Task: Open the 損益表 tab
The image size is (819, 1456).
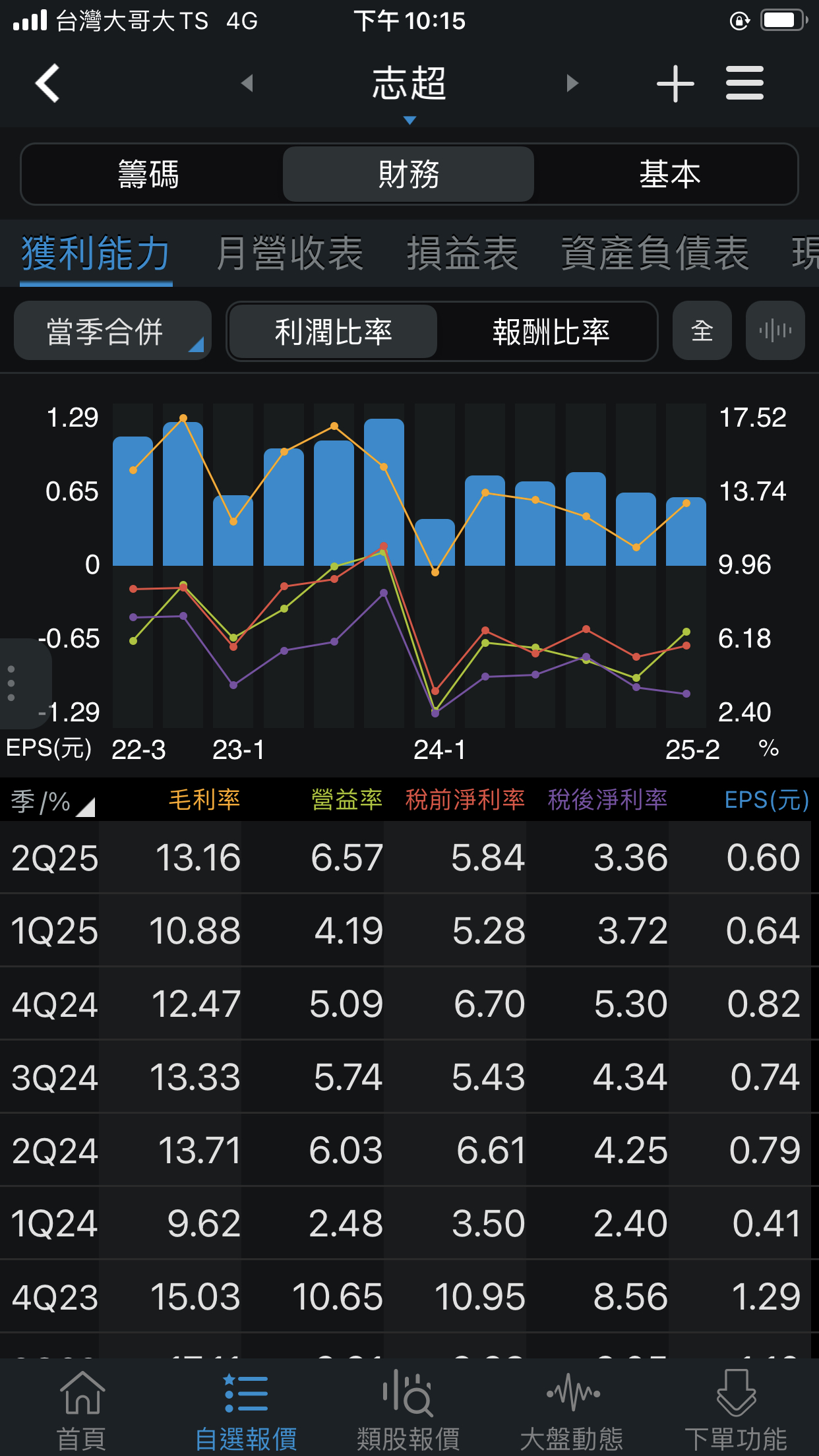Action: point(462,254)
